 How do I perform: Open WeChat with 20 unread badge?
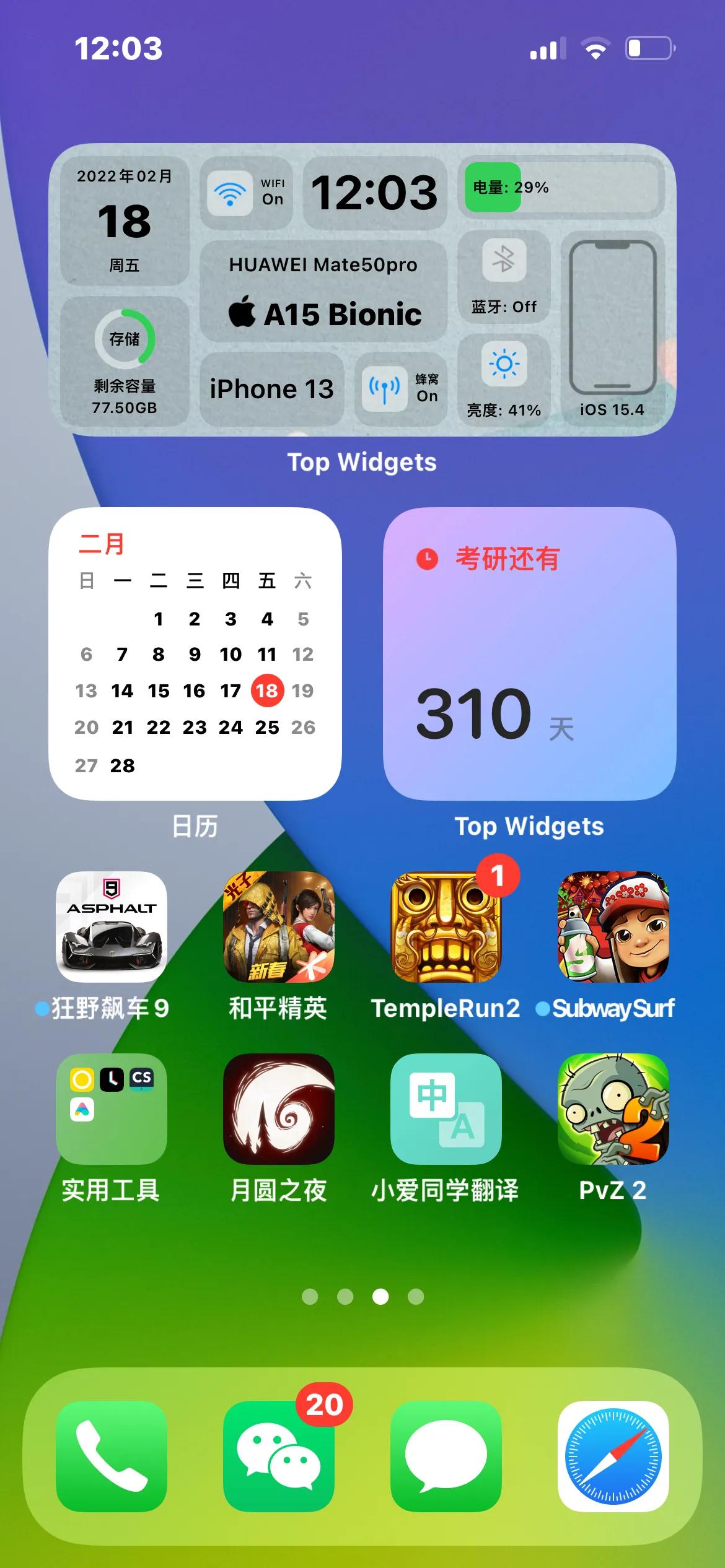[x=279, y=1456]
